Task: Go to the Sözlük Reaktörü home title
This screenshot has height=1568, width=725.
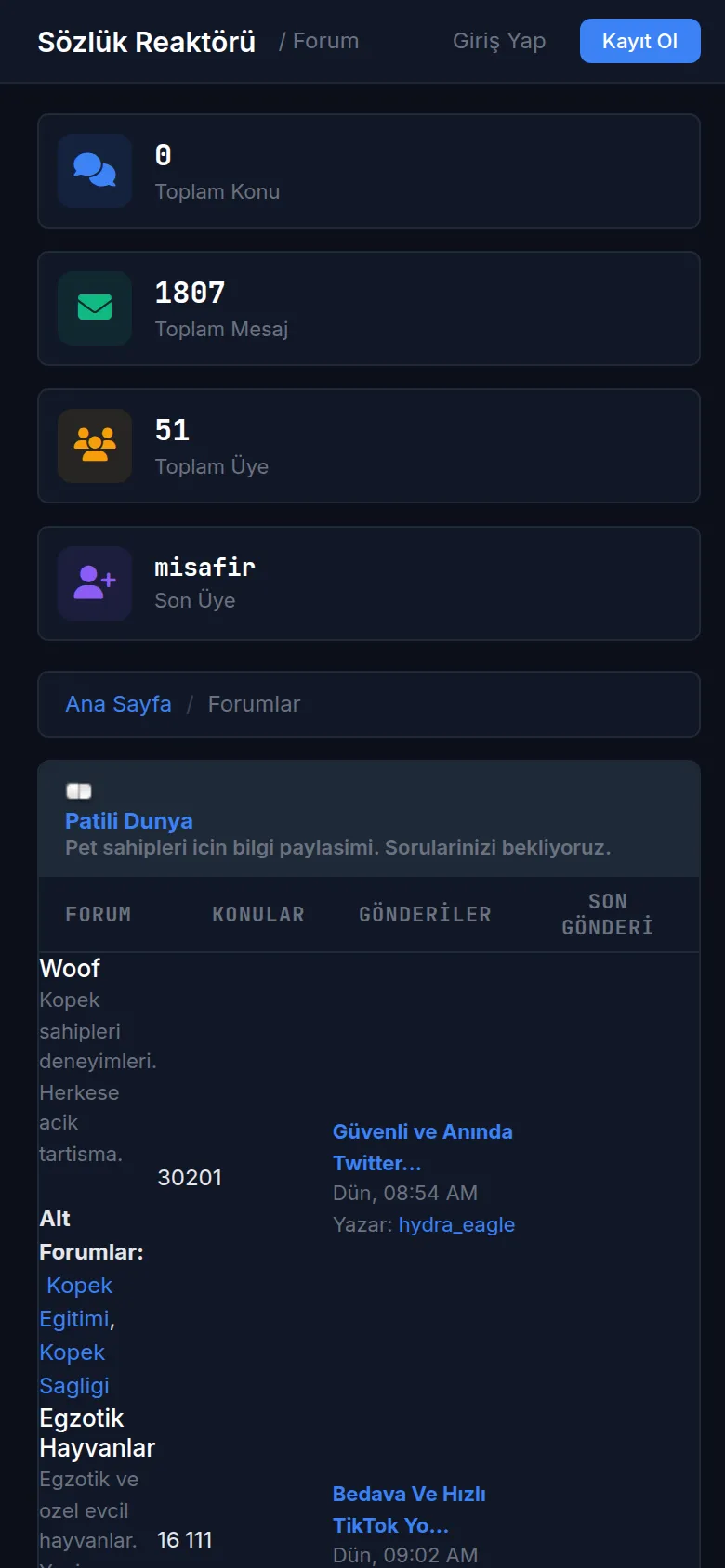Action: 146,42
